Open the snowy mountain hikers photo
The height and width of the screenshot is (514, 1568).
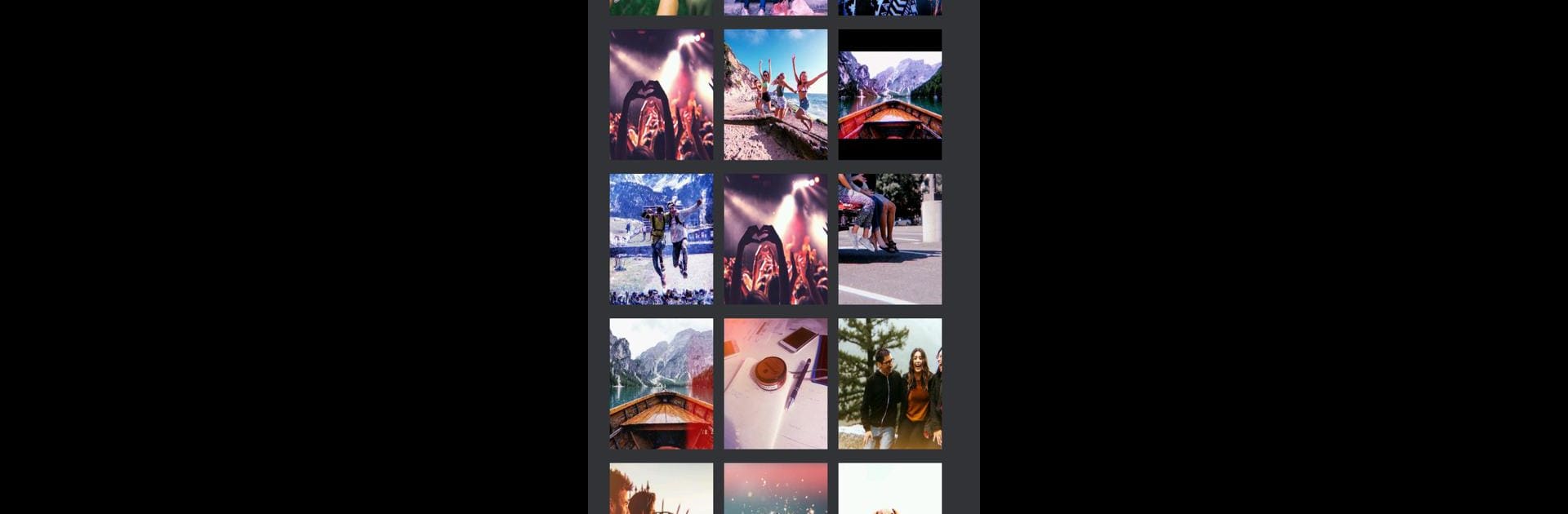[x=661, y=239]
